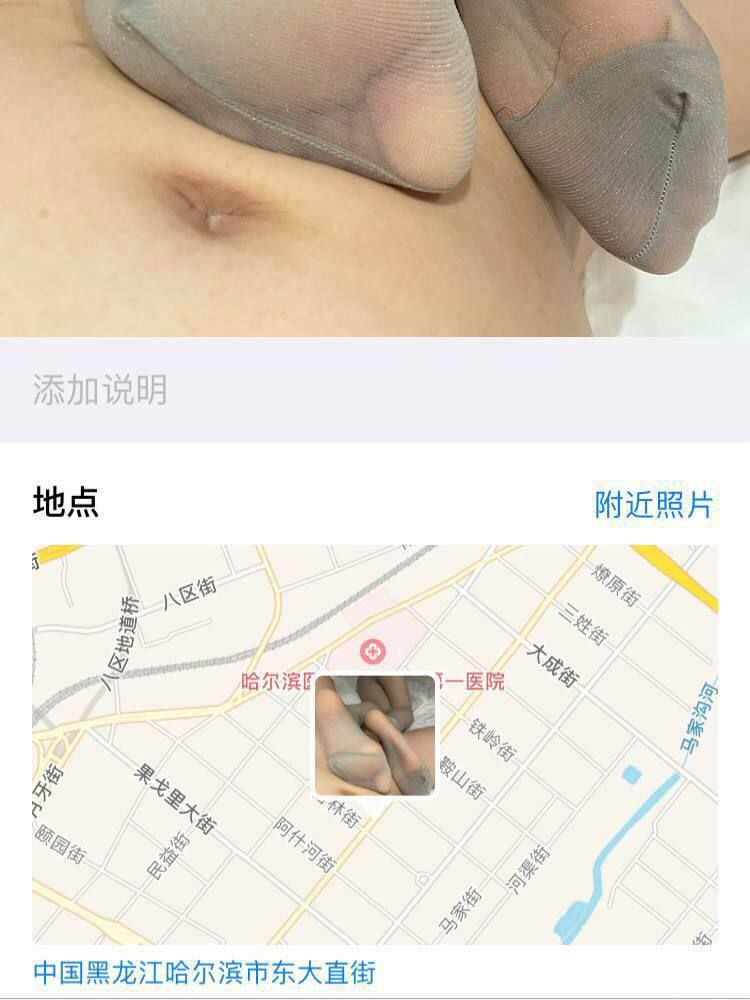Open 附近照片 nearby photos link
Screen dimensions: 750x1000
tap(654, 504)
